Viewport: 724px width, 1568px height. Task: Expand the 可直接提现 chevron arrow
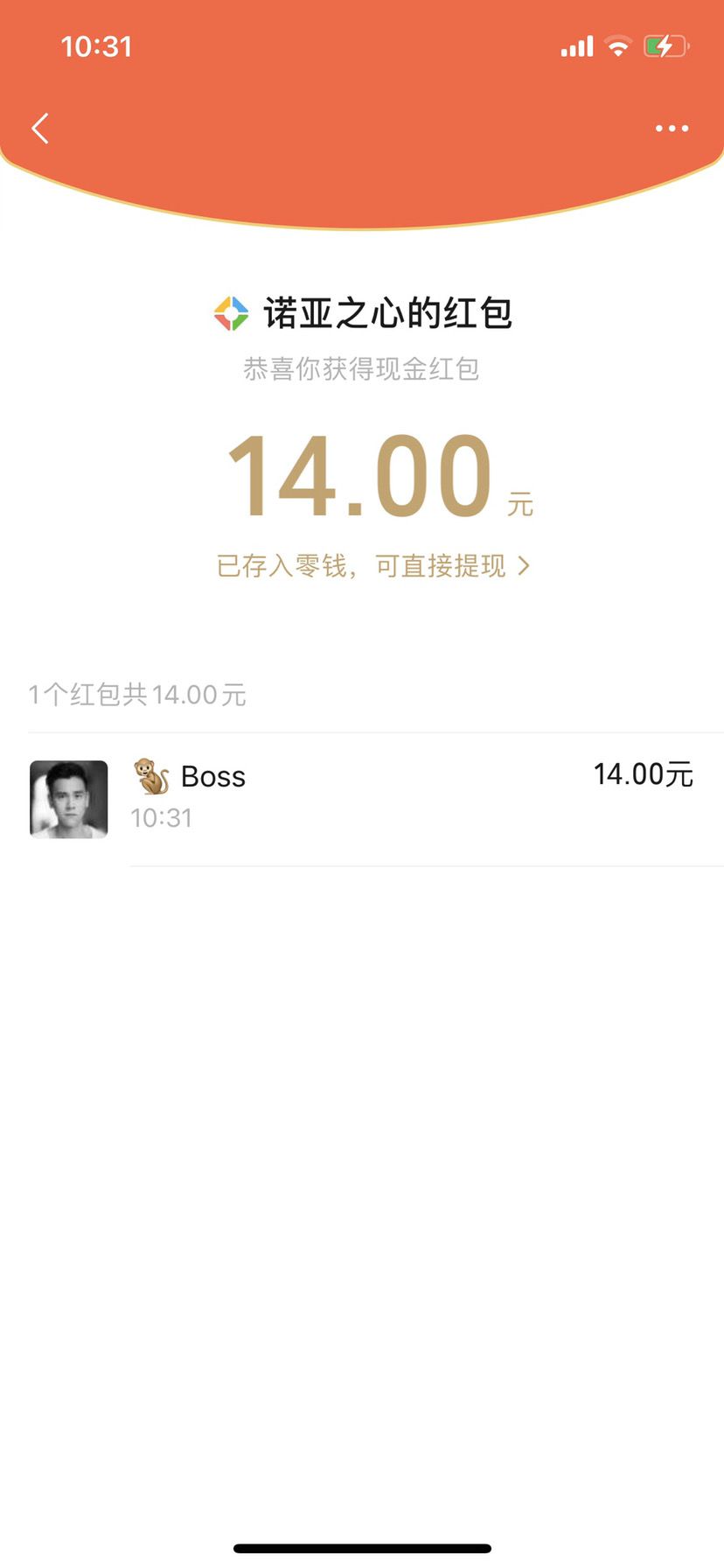click(525, 565)
